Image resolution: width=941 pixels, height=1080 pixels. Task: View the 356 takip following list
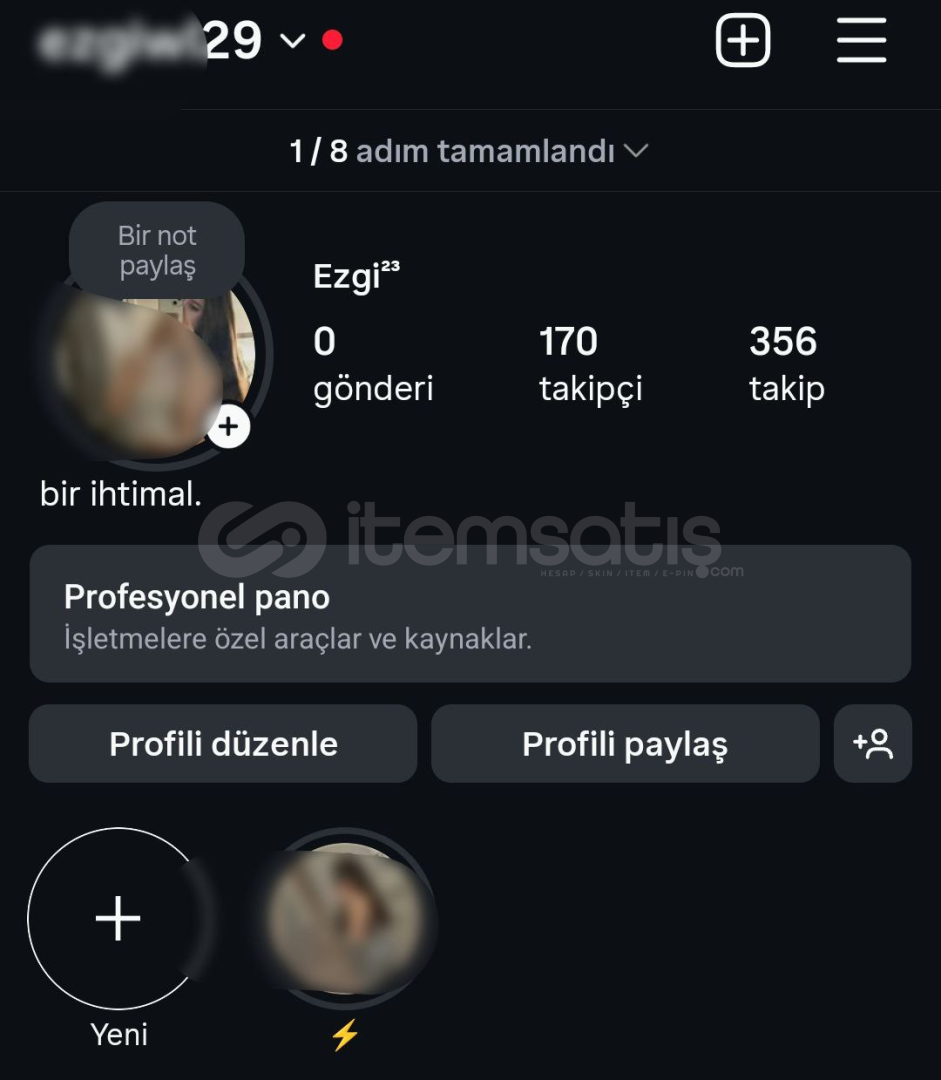pos(786,364)
